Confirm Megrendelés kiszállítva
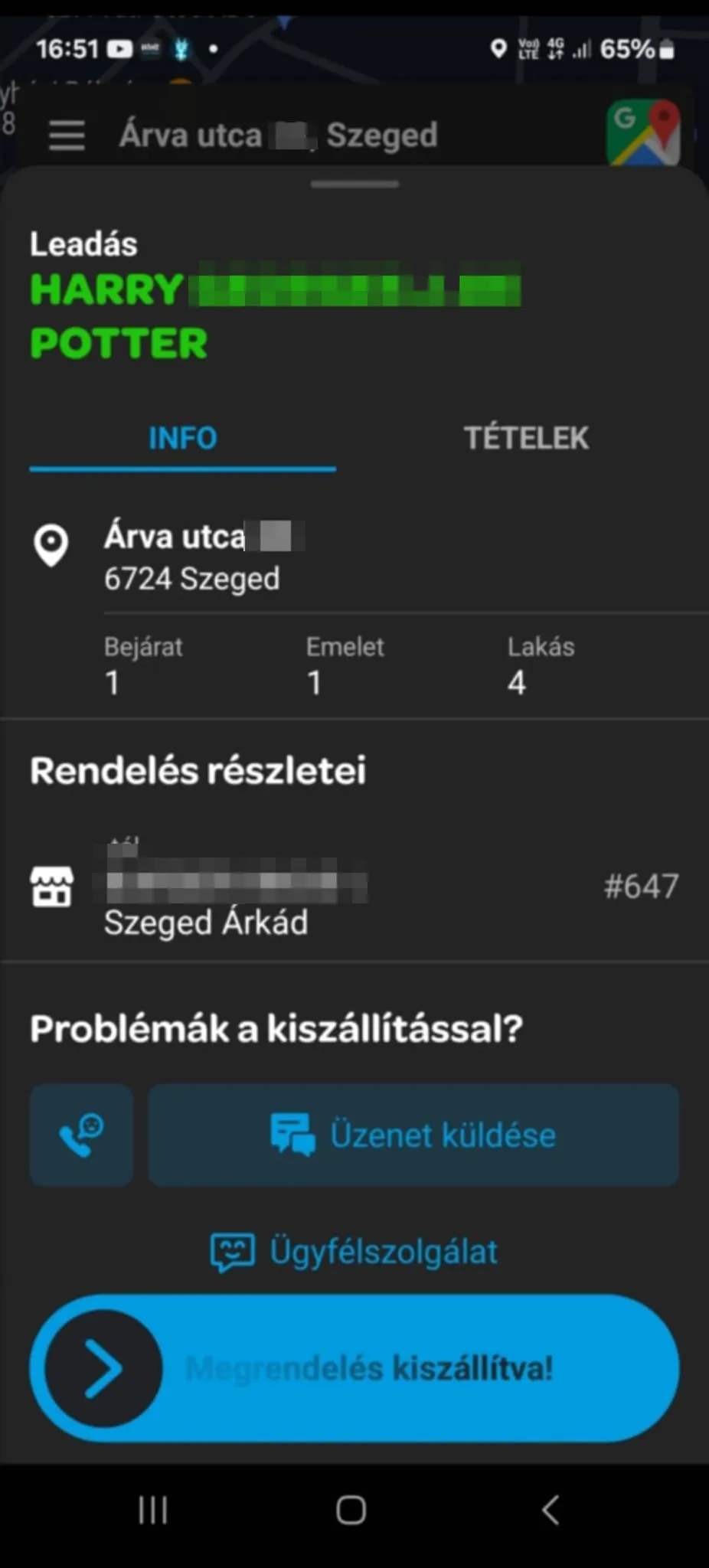709x1568 pixels. pyautogui.click(x=104, y=1368)
